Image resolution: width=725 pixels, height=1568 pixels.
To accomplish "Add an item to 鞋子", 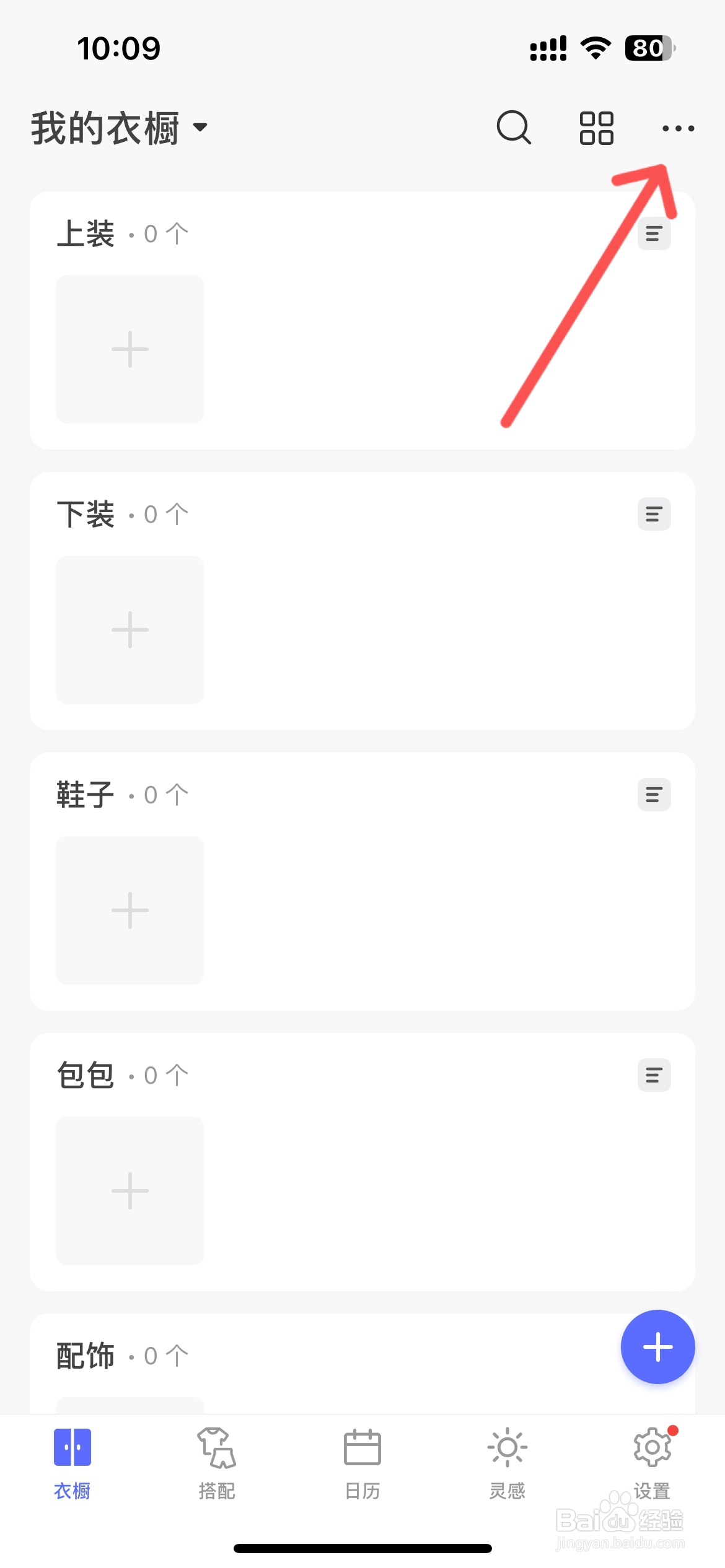I will (130, 910).
